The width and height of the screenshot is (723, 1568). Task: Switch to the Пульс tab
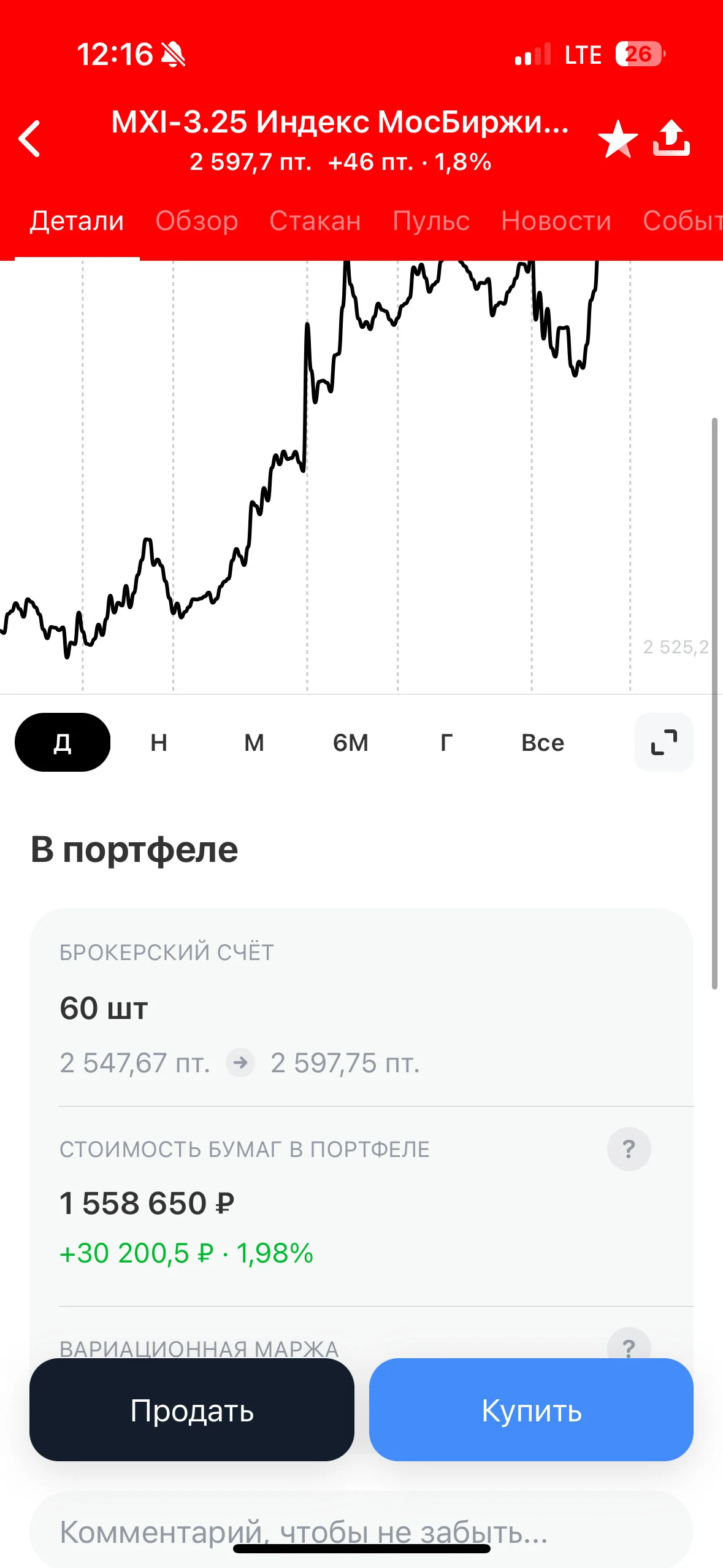click(431, 221)
